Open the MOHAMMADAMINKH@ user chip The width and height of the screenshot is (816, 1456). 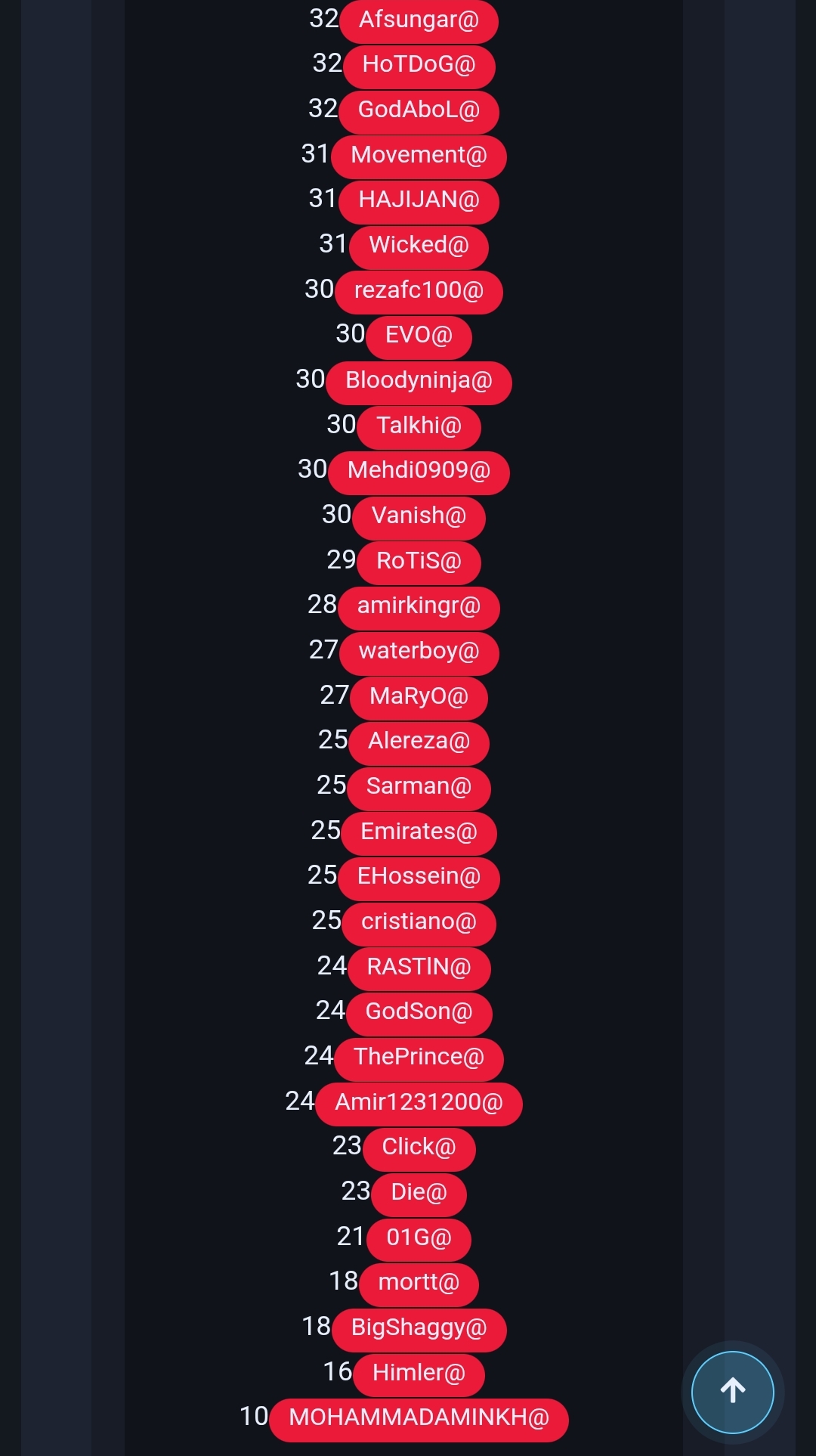click(x=419, y=1418)
